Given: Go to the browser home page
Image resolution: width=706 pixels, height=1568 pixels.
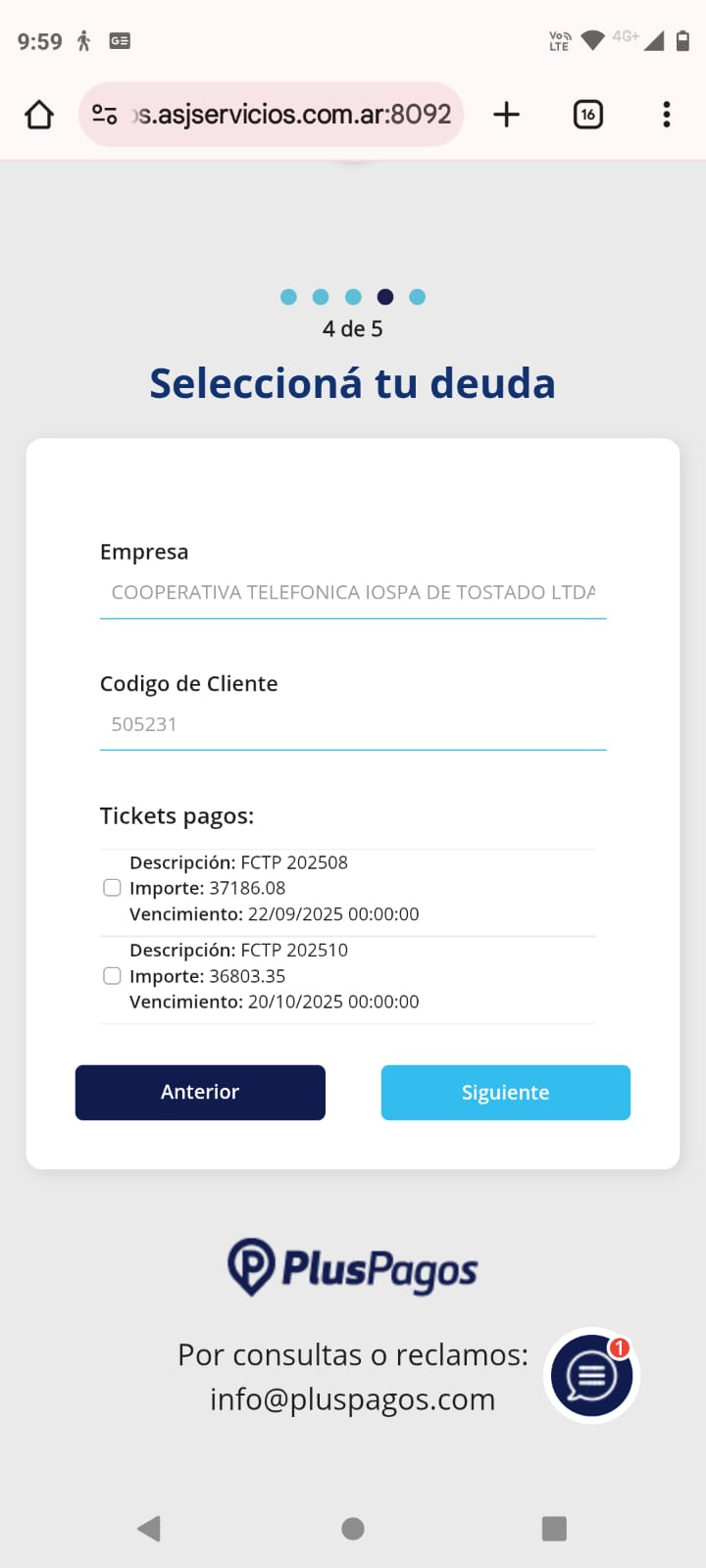Looking at the screenshot, I should point(39,115).
